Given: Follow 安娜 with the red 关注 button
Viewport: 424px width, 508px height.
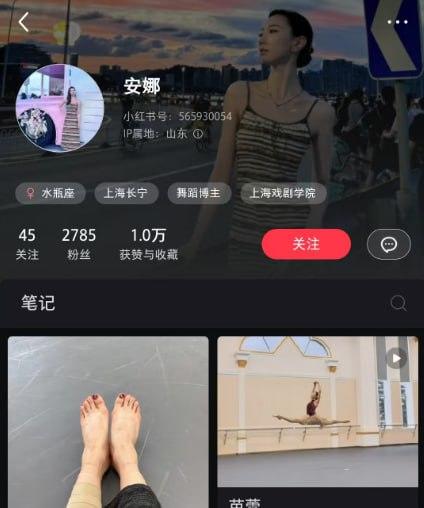Looking at the screenshot, I should 306,244.
